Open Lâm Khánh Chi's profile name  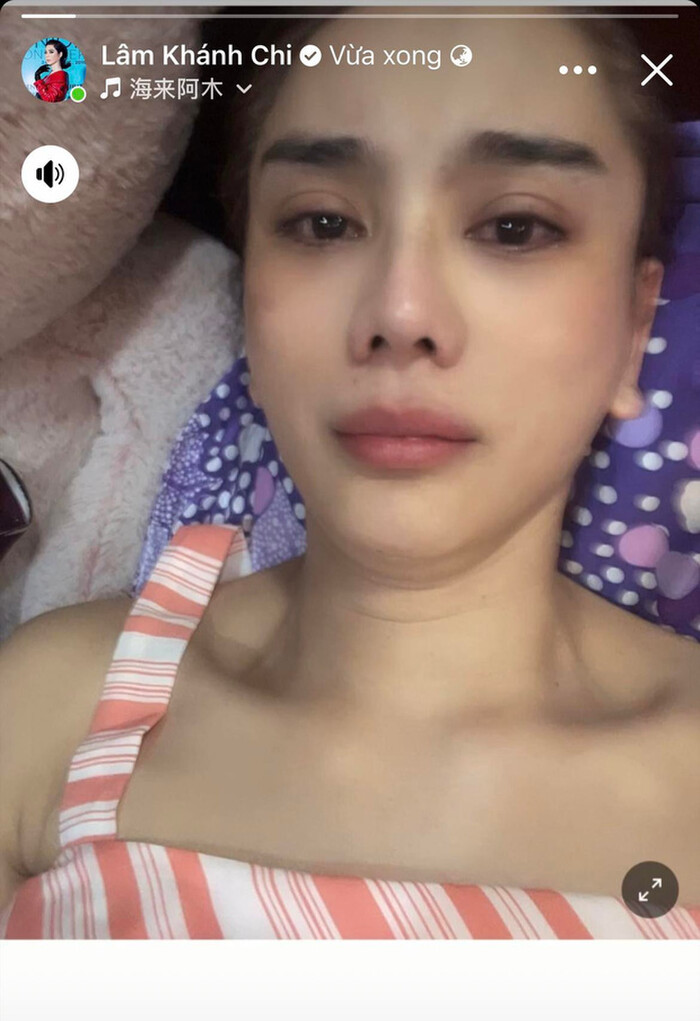point(196,56)
